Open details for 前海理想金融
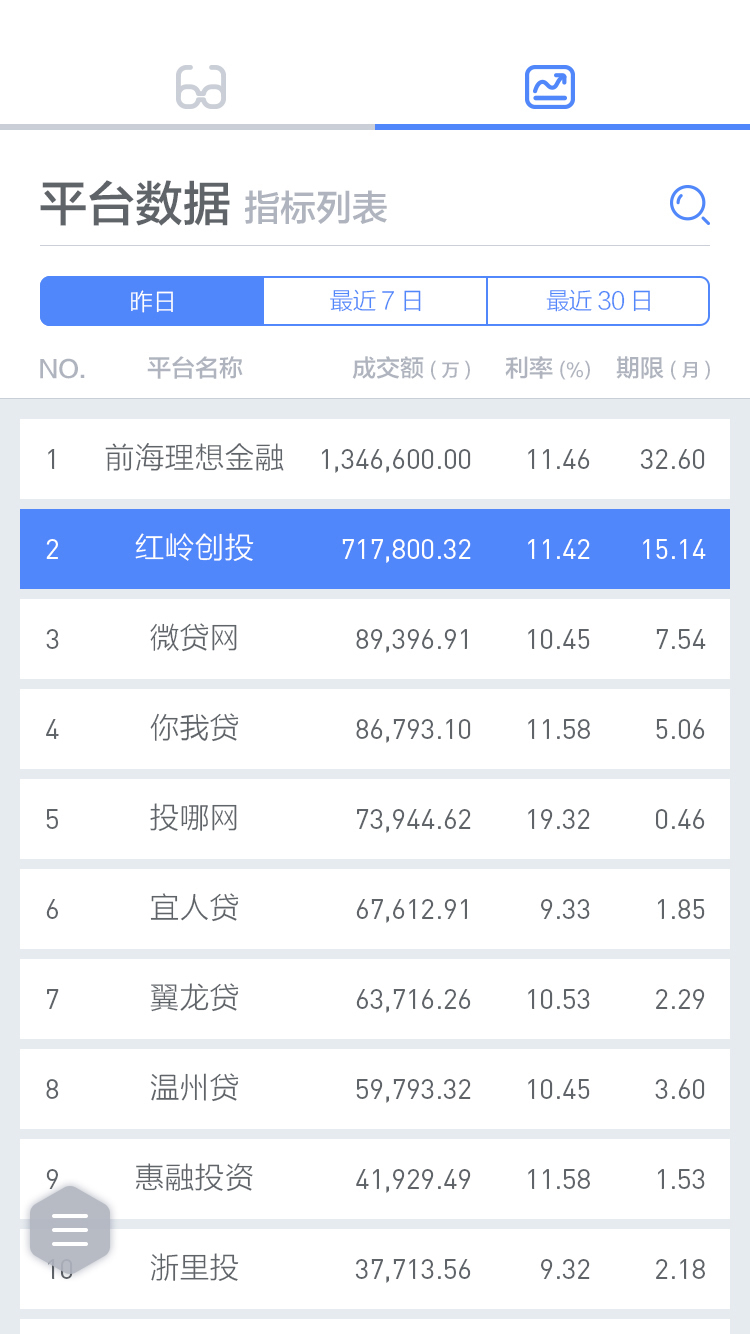This screenshot has width=750, height=1334. [374, 459]
